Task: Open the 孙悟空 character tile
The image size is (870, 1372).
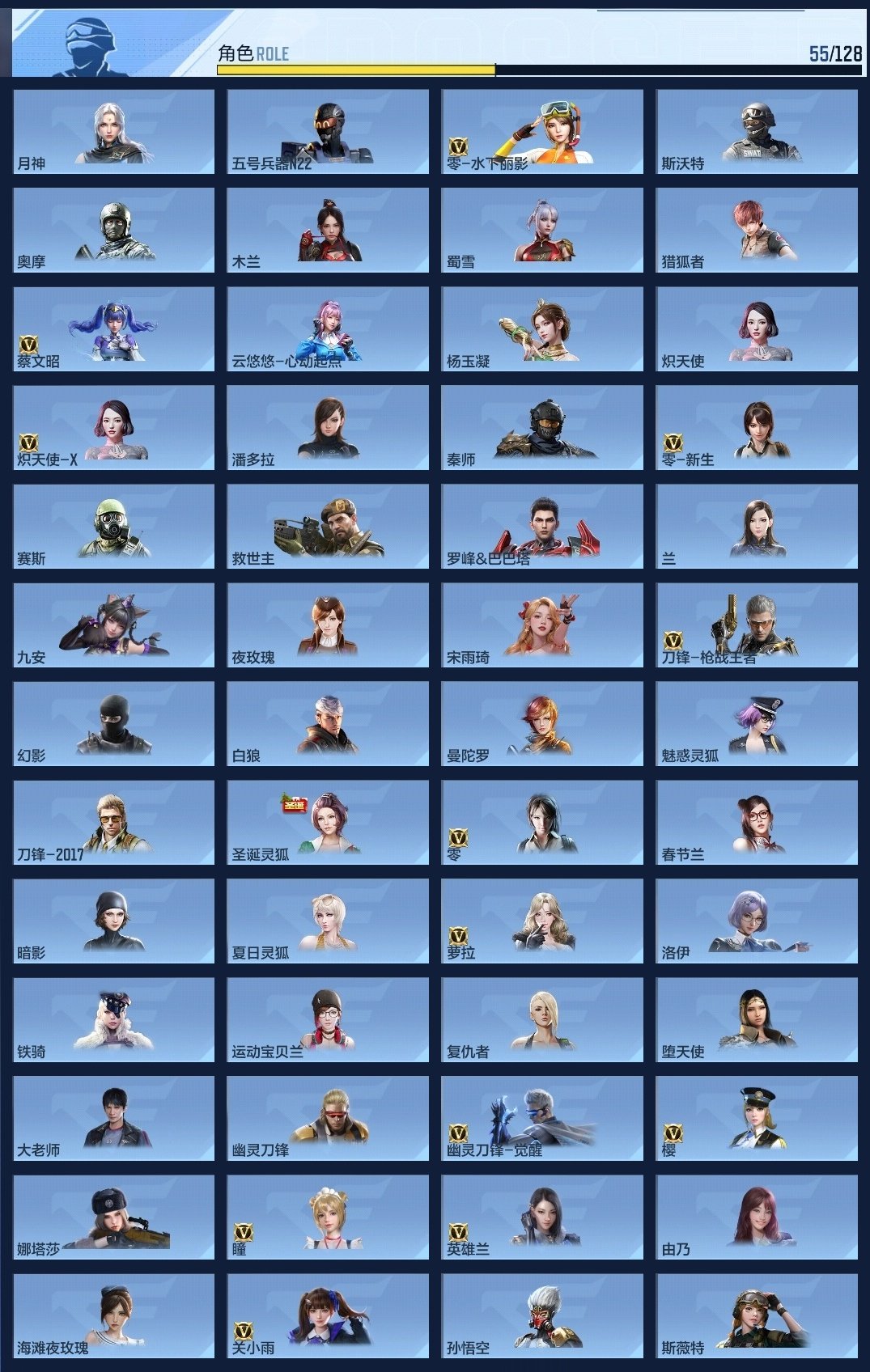Action: (542, 1315)
